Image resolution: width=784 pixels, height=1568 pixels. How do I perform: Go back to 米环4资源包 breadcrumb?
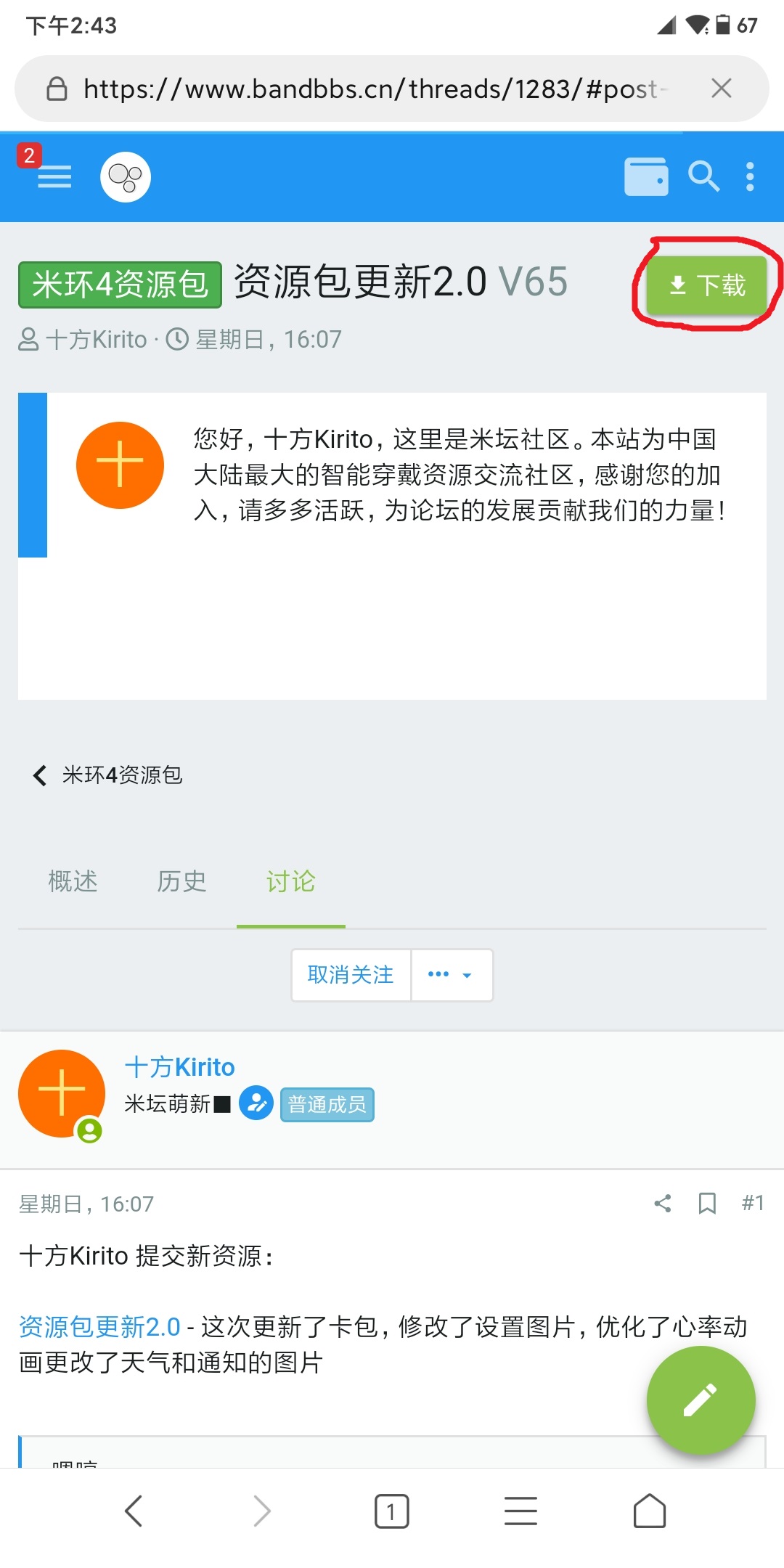point(109,775)
